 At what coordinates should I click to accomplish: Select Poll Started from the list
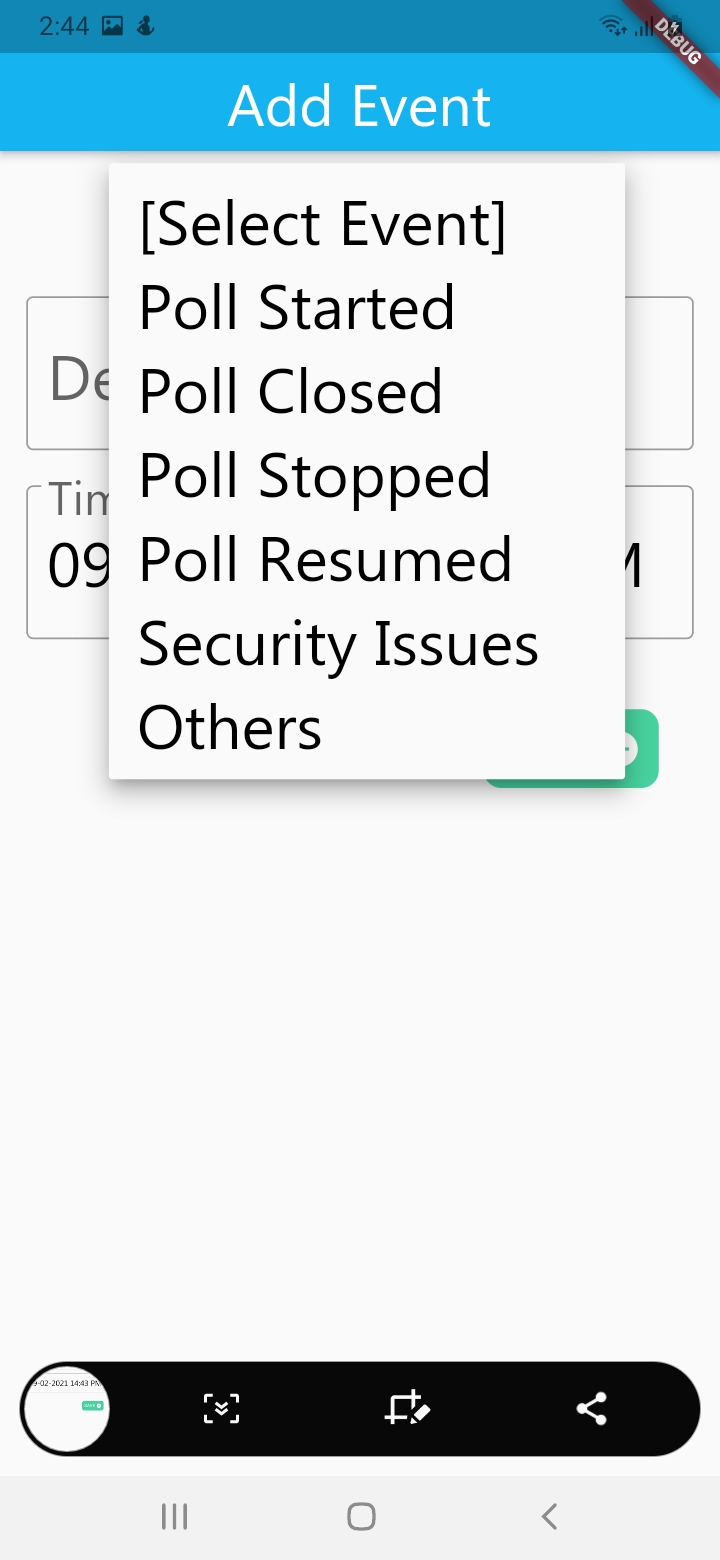tap(367, 306)
